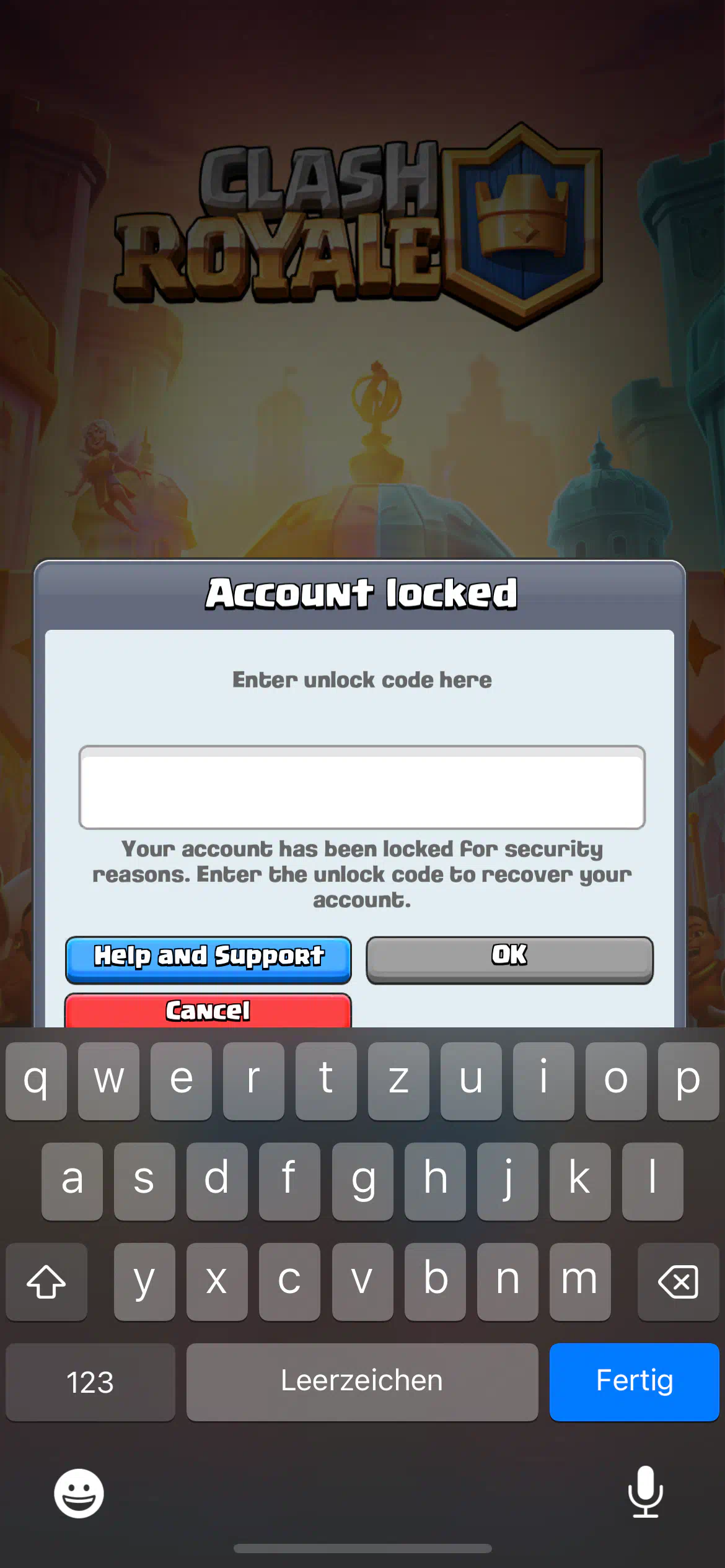The width and height of the screenshot is (725, 1568).
Task: Cancel the account locked dialog
Action: (x=208, y=1010)
